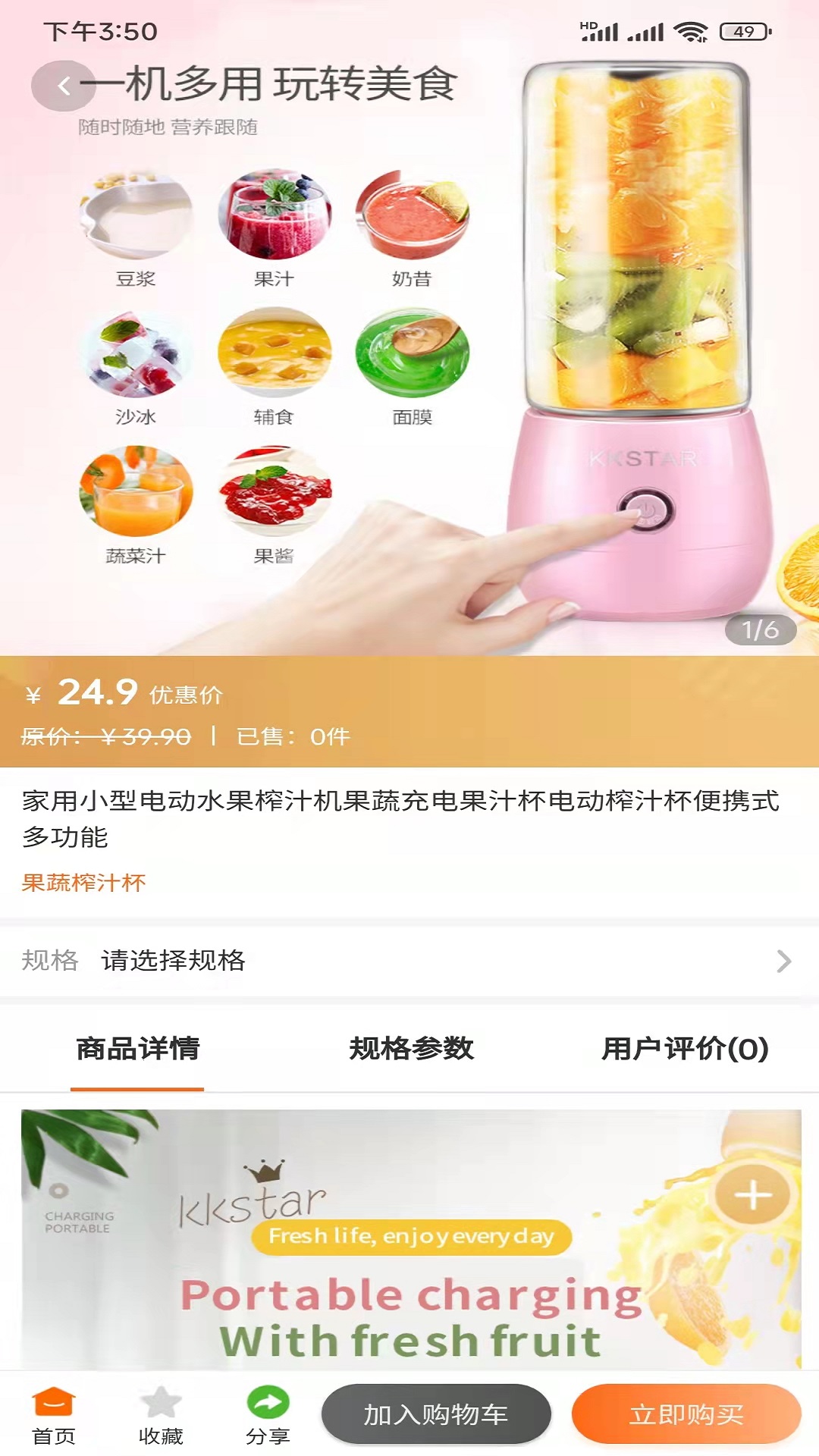Switch to the 商品详情 tab

(137, 1050)
